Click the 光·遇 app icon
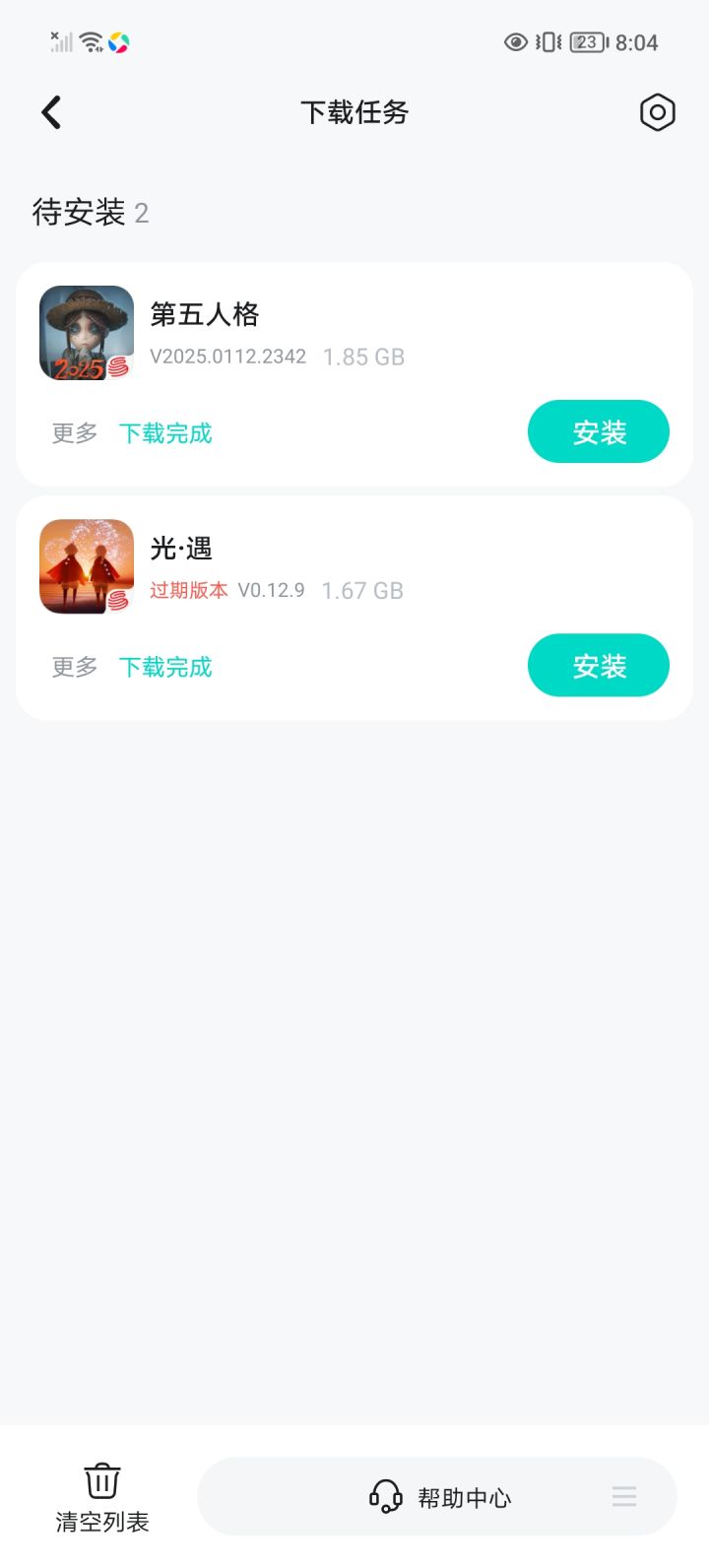709x1568 pixels. coord(87,567)
